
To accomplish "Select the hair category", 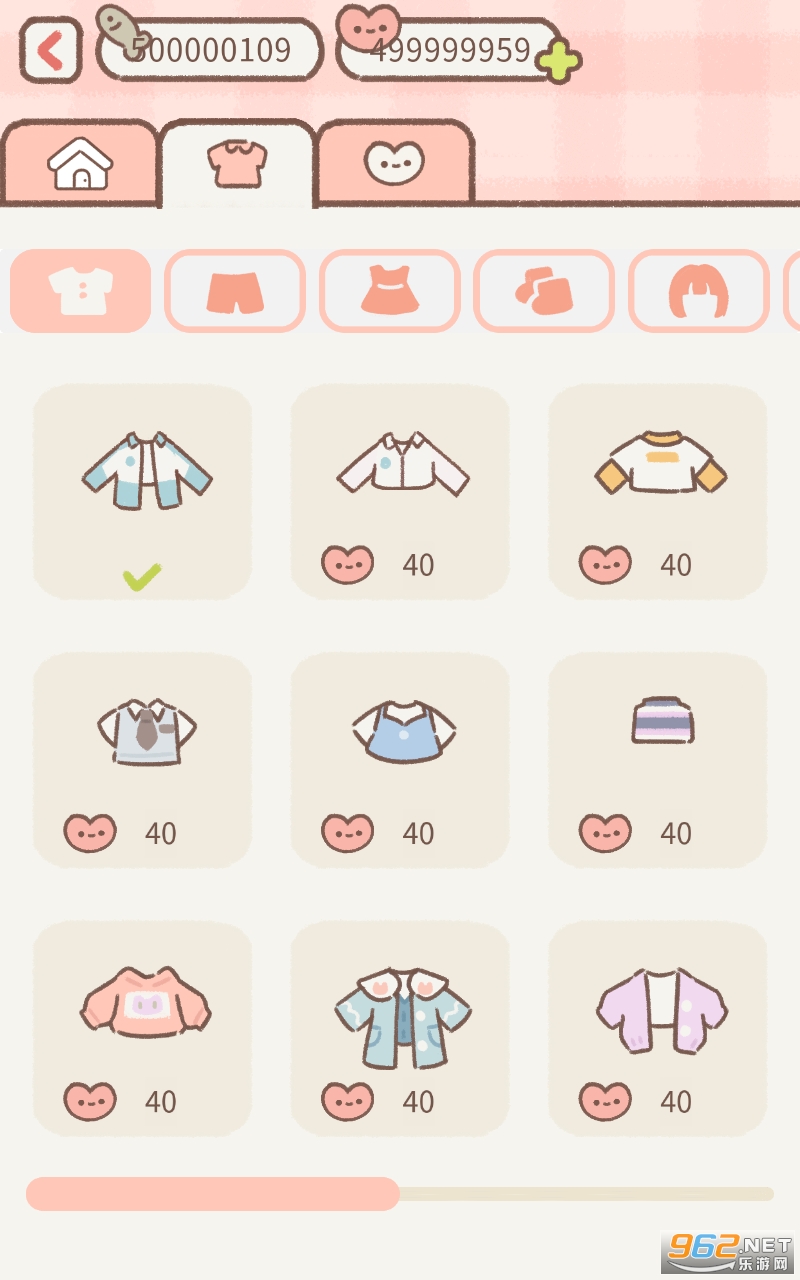I will (x=698, y=291).
